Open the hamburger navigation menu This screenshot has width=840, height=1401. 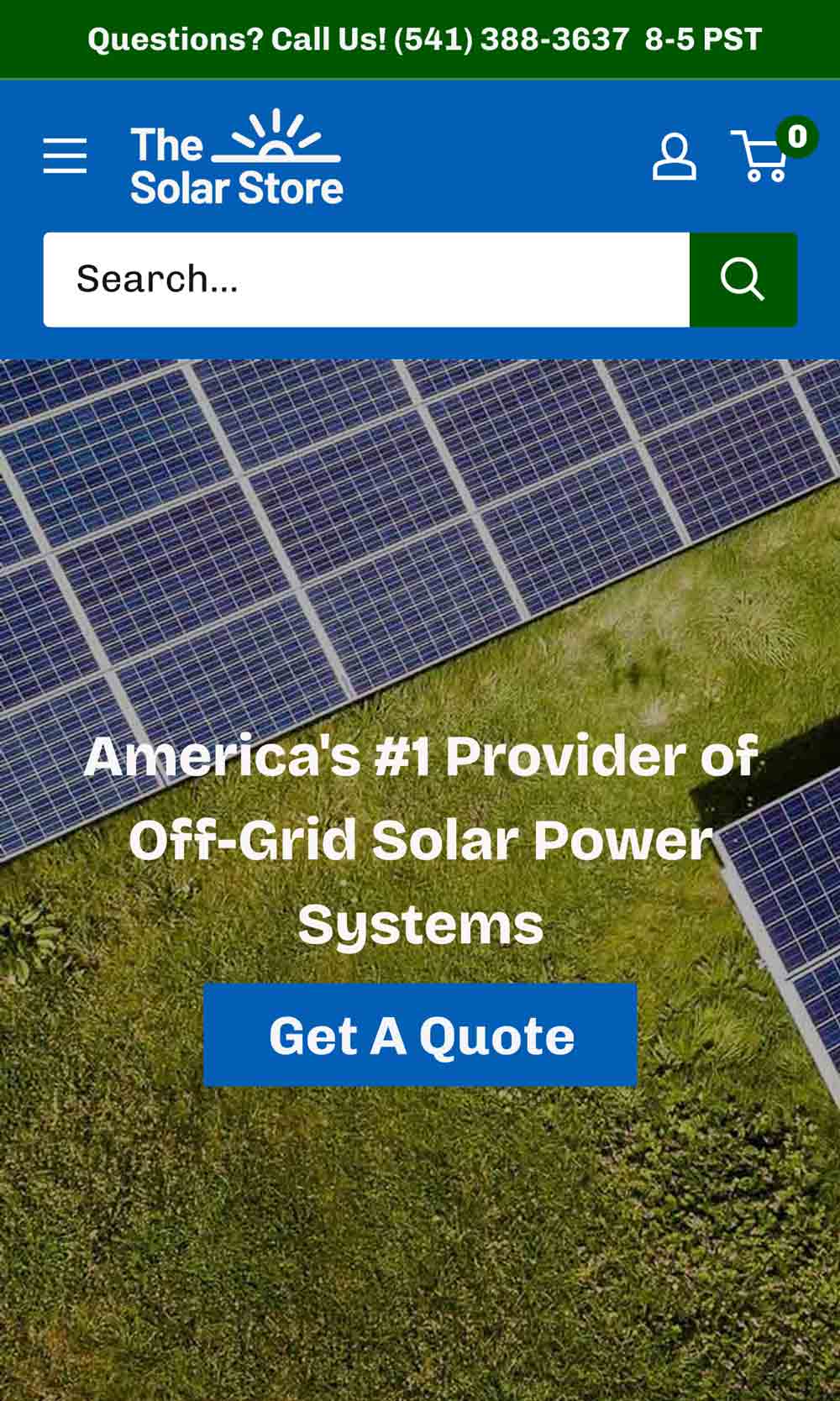point(66,156)
